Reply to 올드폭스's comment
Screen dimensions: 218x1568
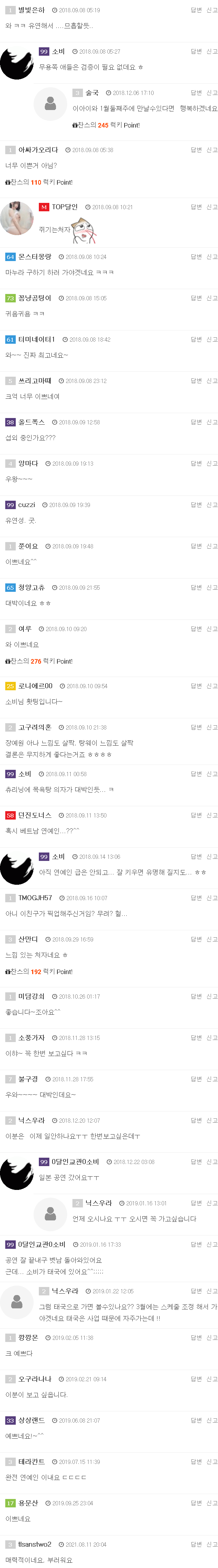coord(196,423)
